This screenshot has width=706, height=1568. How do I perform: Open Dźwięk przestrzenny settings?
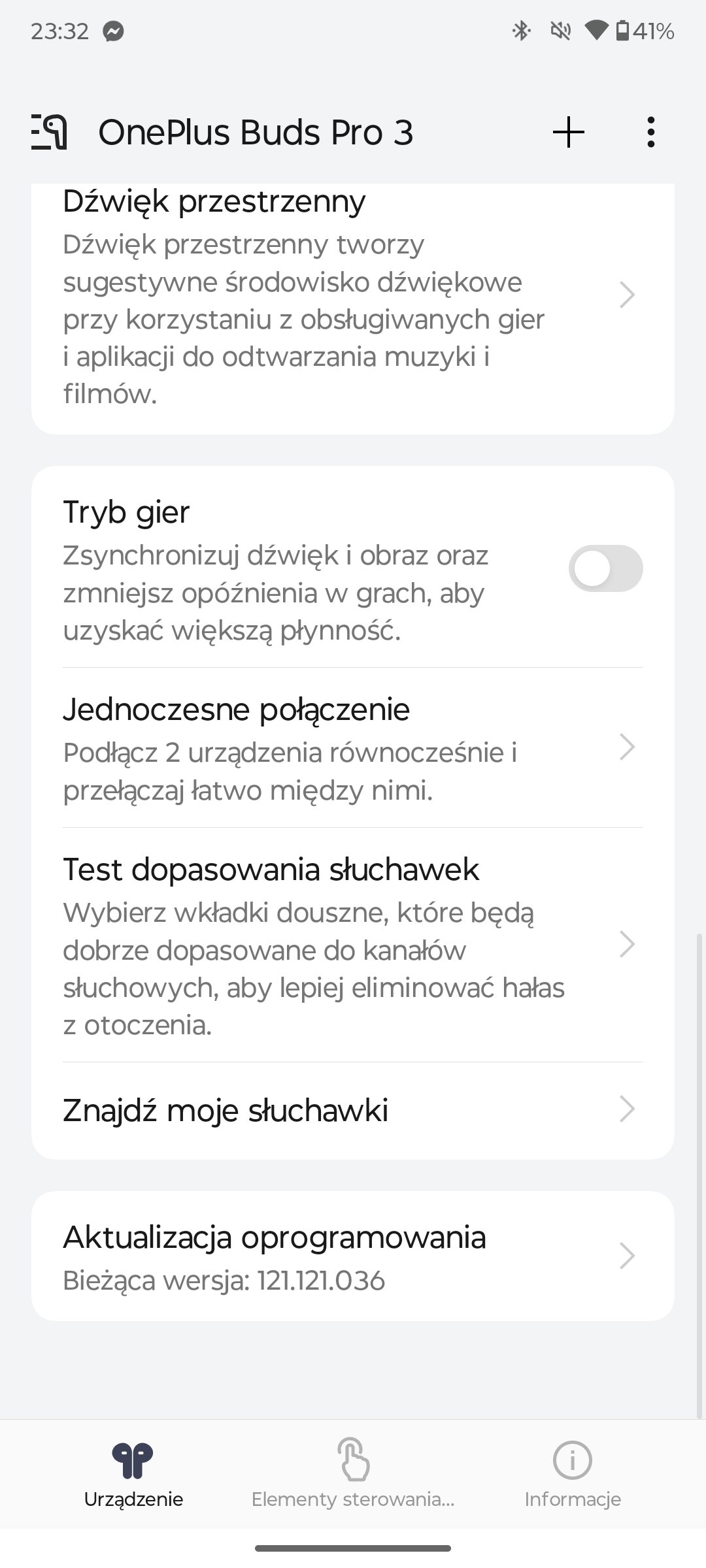[353, 296]
